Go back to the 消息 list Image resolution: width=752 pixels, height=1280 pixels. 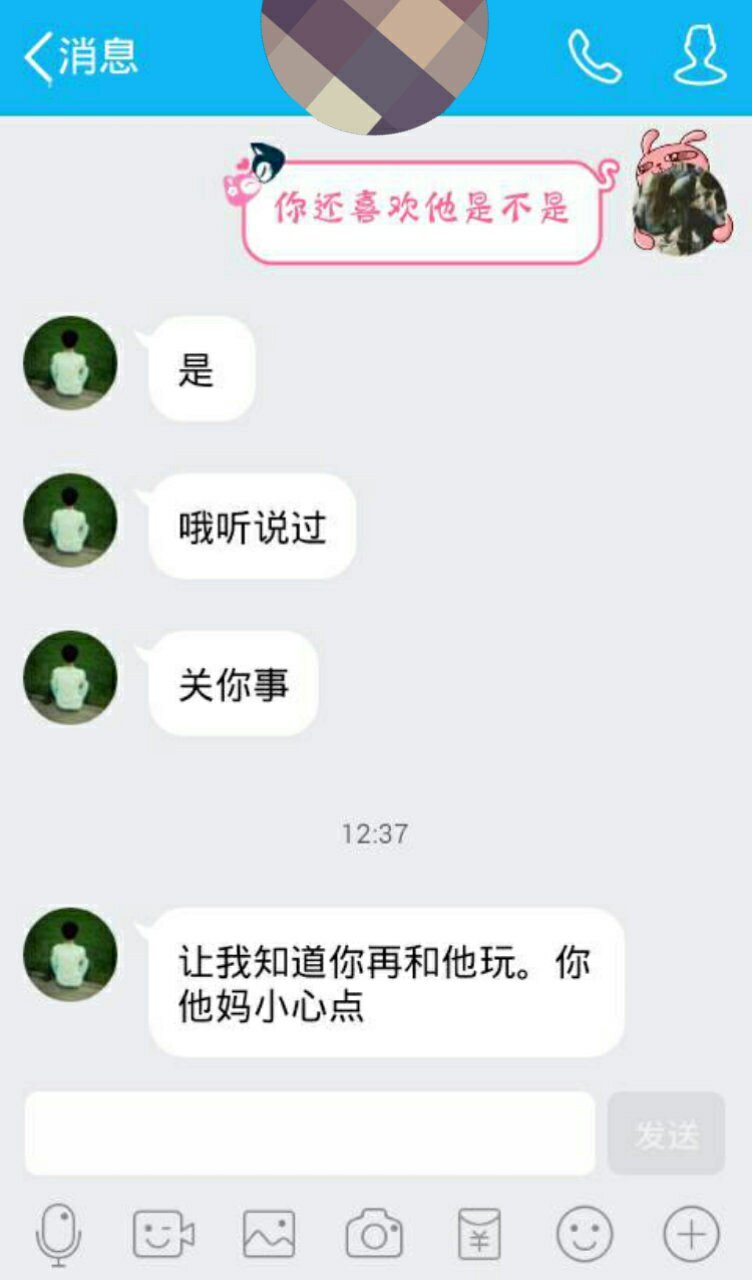coord(80,56)
